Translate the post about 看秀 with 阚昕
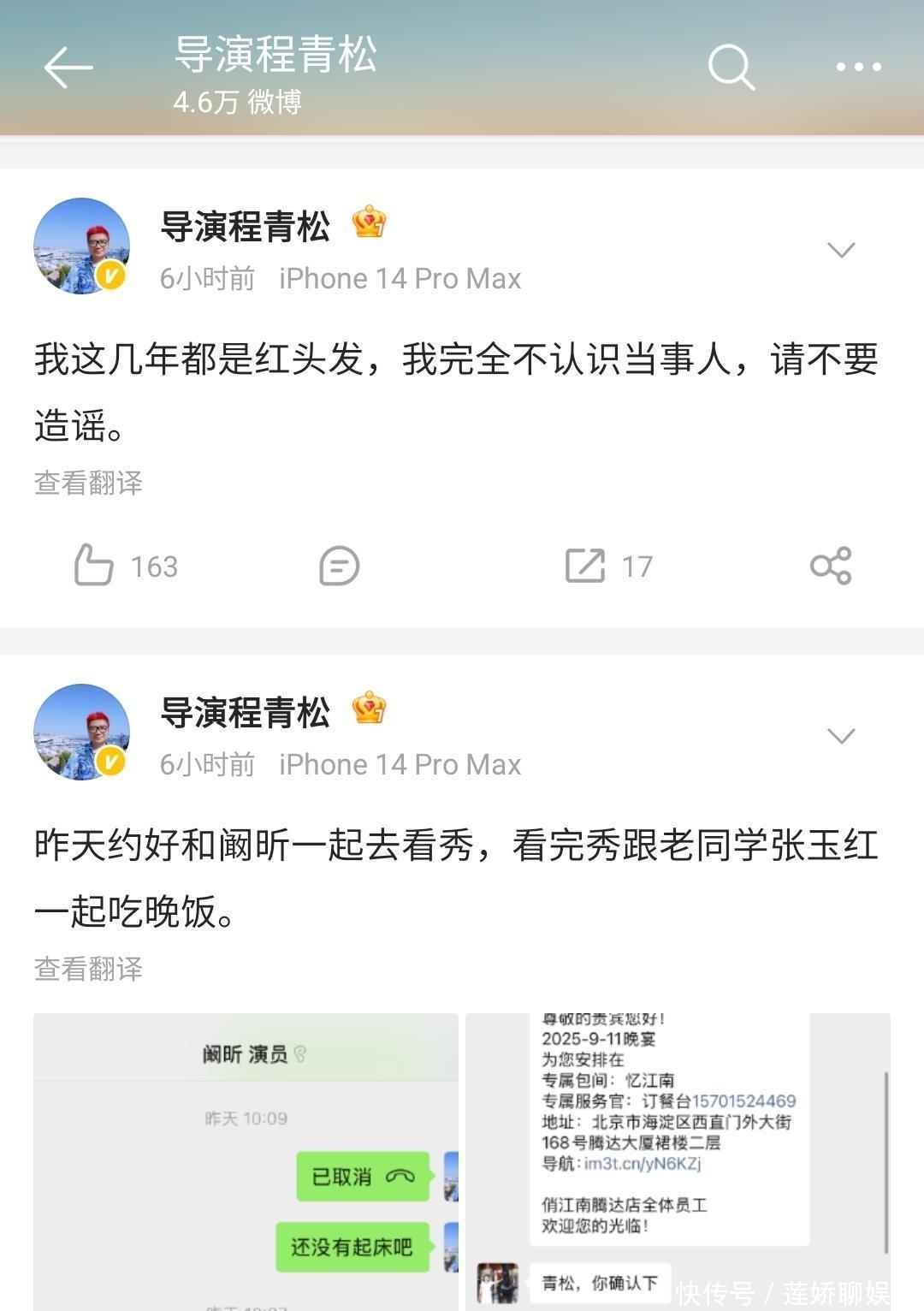The width and height of the screenshot is (924, 1311). point(88,969)
